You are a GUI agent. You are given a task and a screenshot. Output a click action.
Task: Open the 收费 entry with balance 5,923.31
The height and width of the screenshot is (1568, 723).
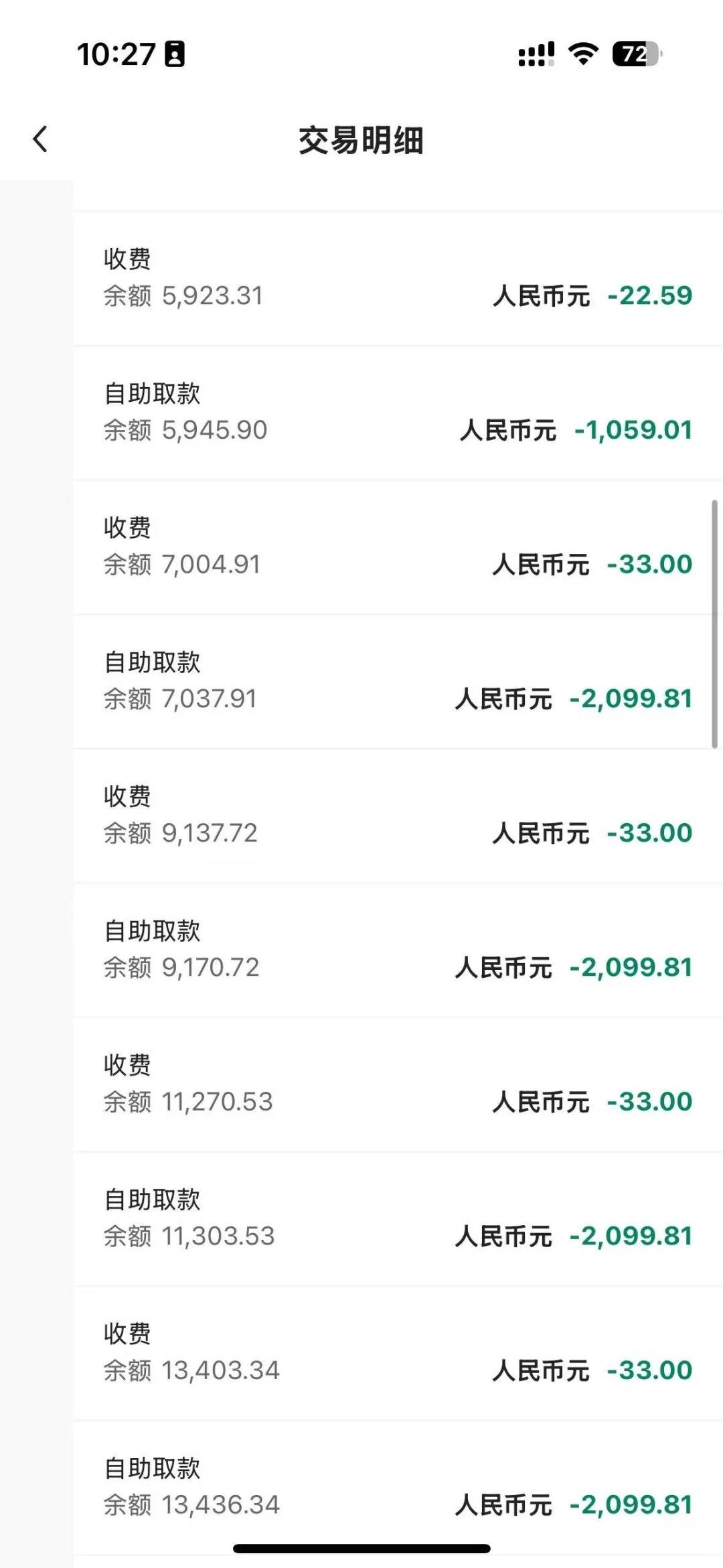click(x=398, y=278)
